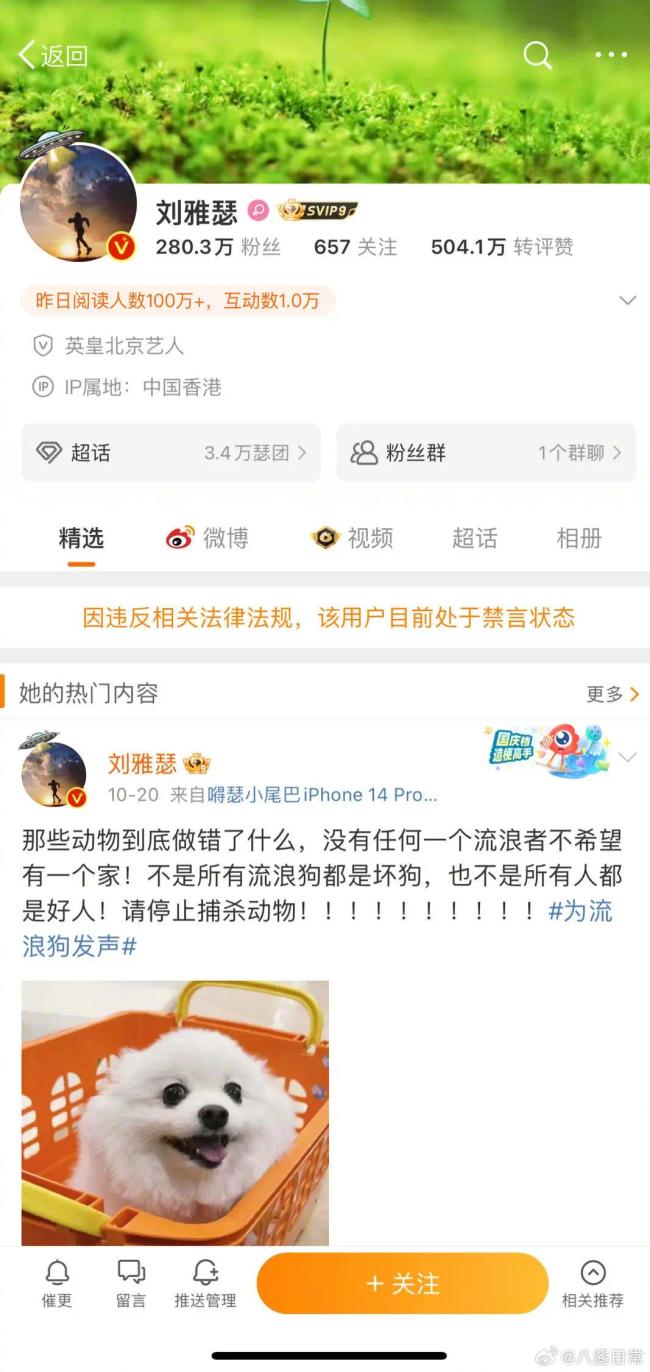Switch to the 视频 tab
The height and width of the screenshot is (1372, 650).
point(353,539)
